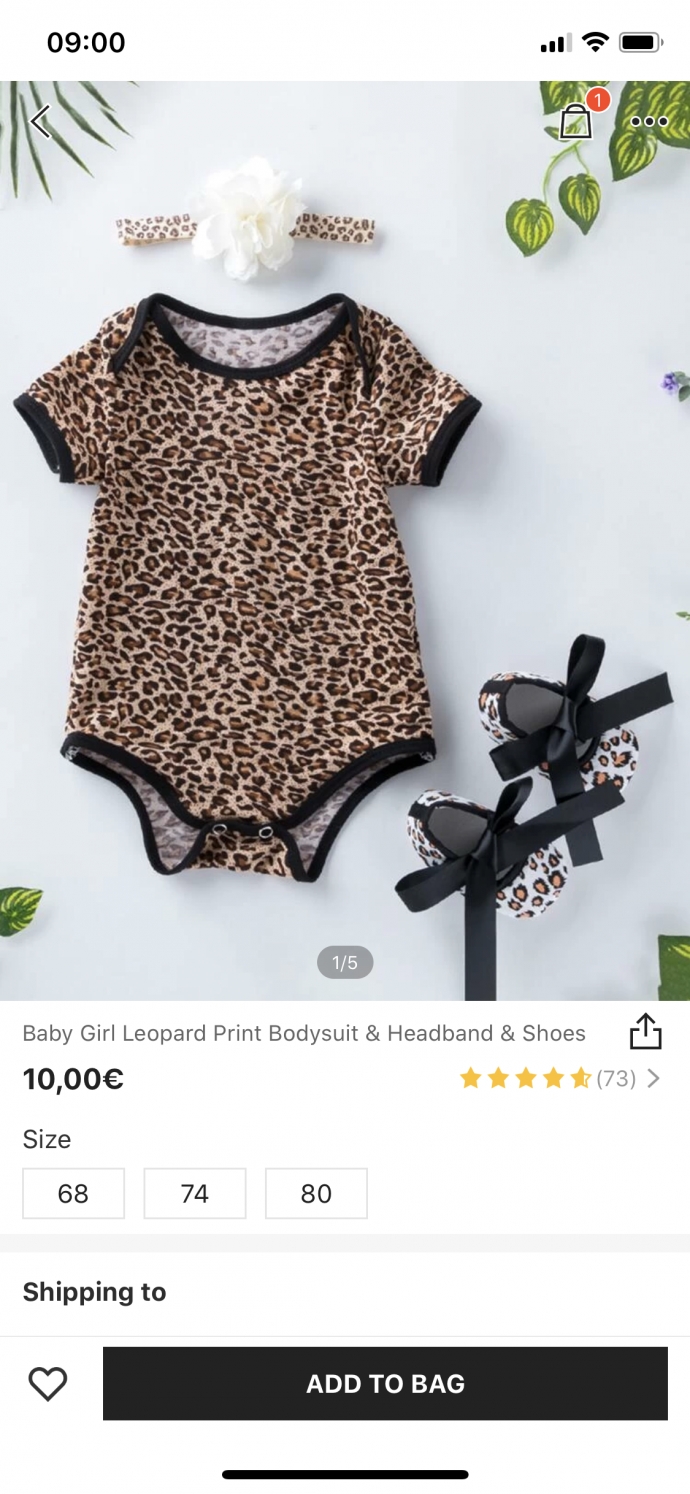View the 73 customer reviews
690x1494 pixels.
coord(560,1078)
